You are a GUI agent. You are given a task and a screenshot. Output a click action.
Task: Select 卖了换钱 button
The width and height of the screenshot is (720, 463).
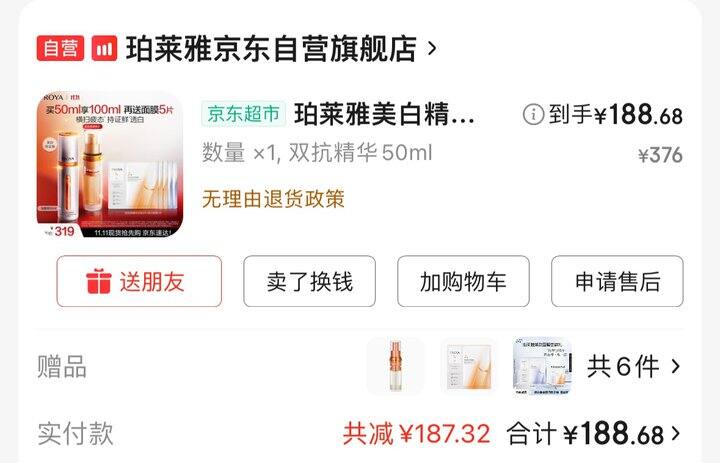[309, 281]
